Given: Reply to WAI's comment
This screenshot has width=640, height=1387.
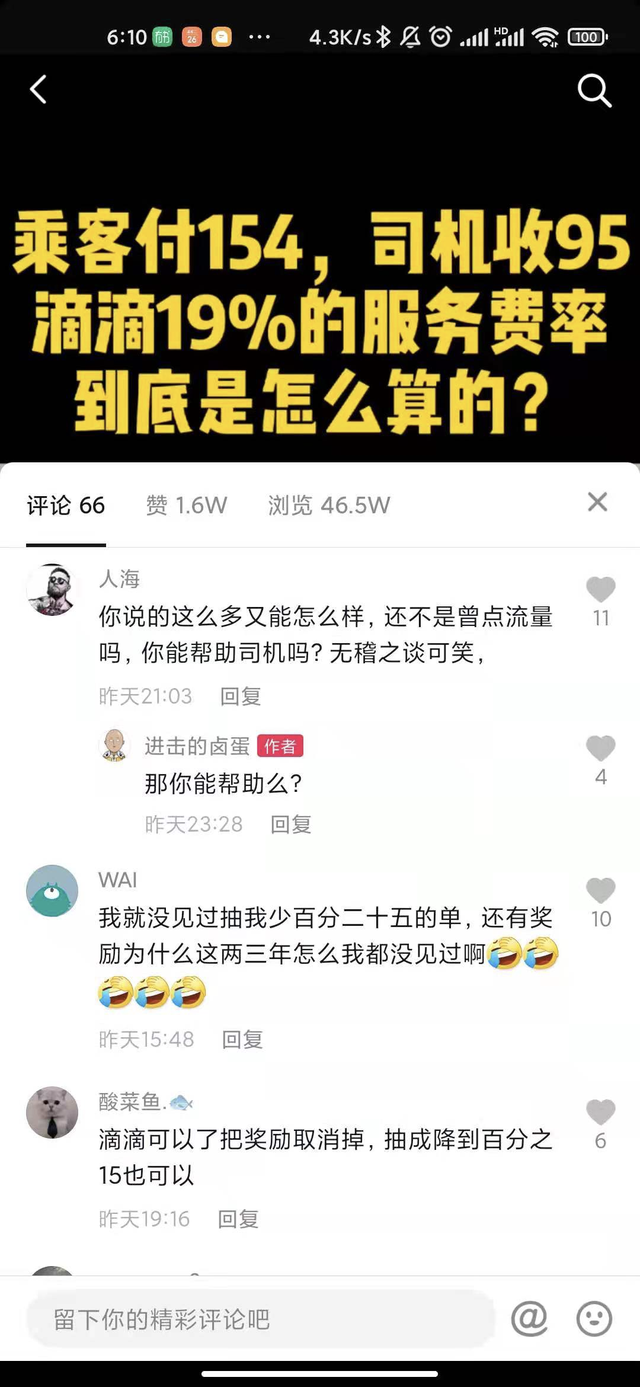Looking at the screenshot, I should [x=242, y=1040].
